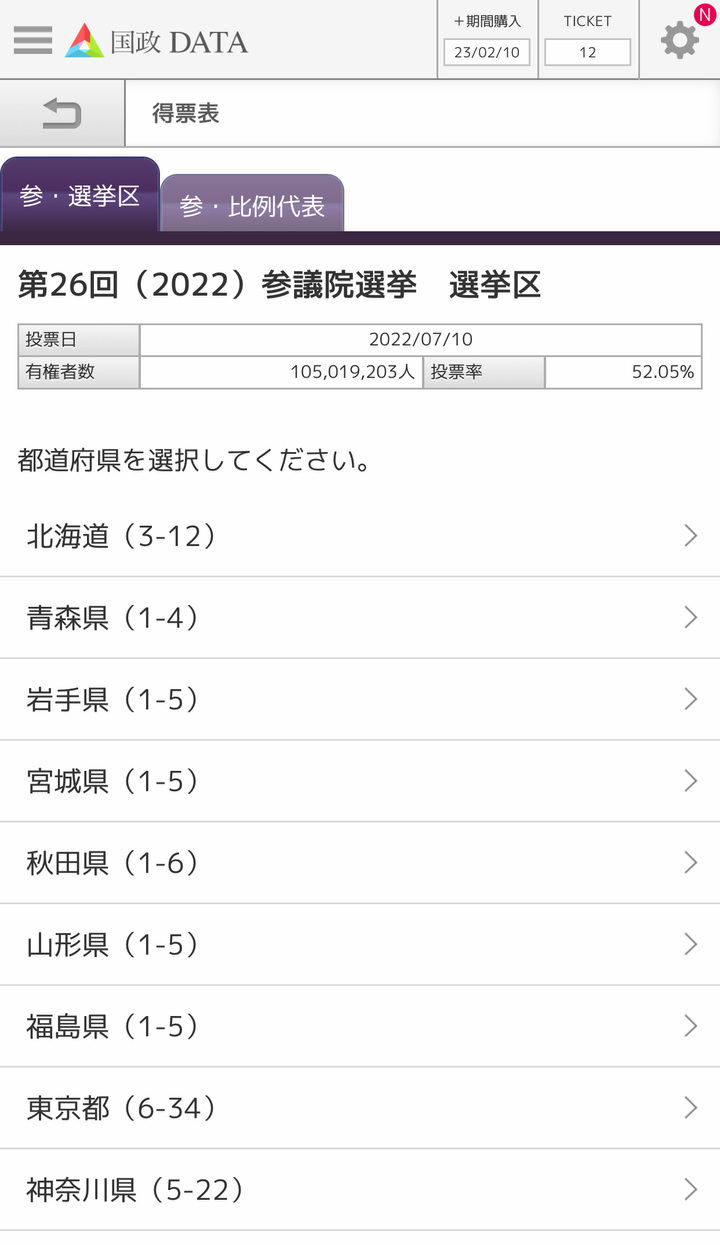Viewport: 720px width, 1245px height.
Task: Switch to the 参・比例代表 tab
Action: pyautogui.click(x=252, y=205)
